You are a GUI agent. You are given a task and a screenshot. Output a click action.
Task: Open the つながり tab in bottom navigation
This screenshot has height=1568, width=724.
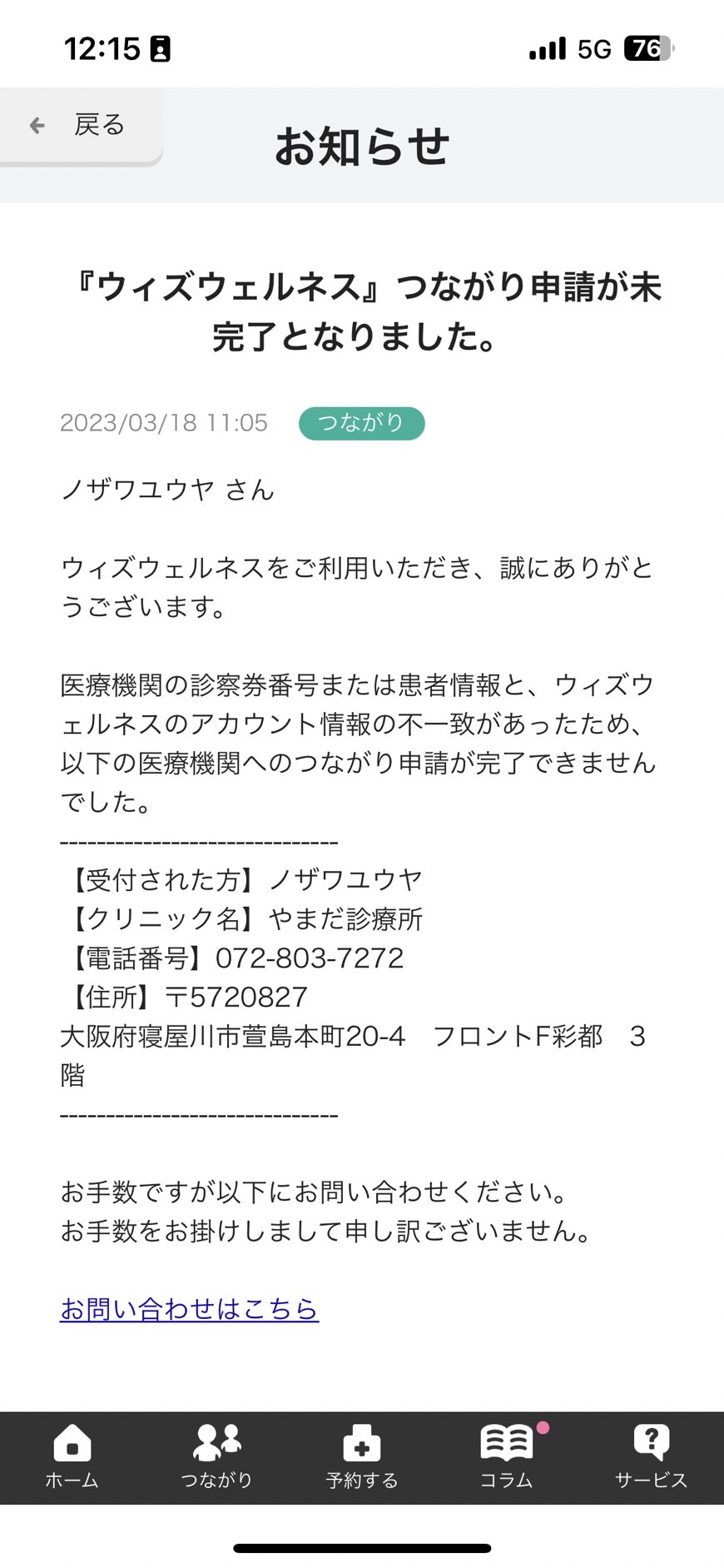[217, 1456]
